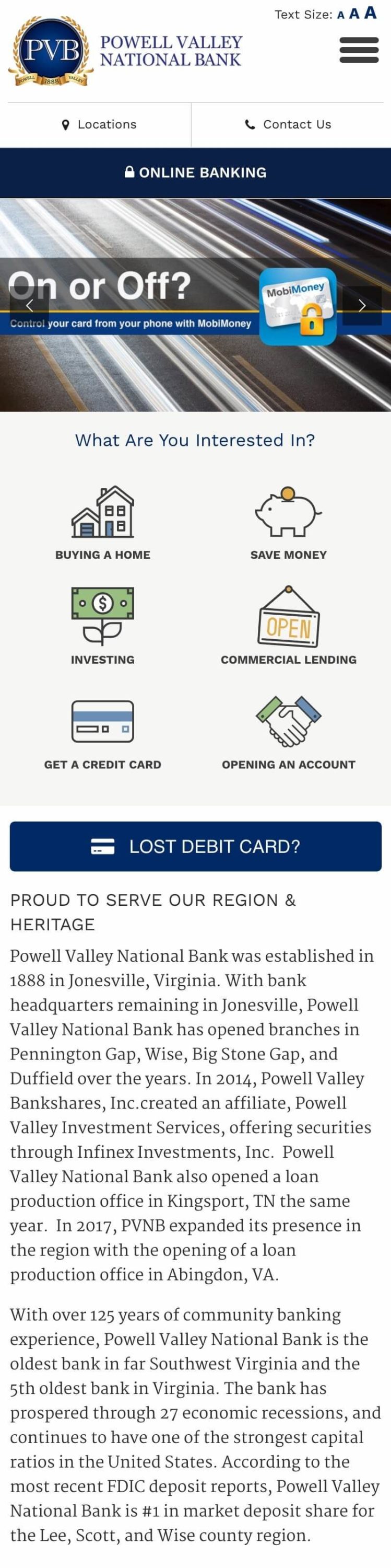The width and height of the screenshot is (391, 1568).
Task: Open the hamburger navigation menu
Action: pyautogui.click(x=359, y=50)
